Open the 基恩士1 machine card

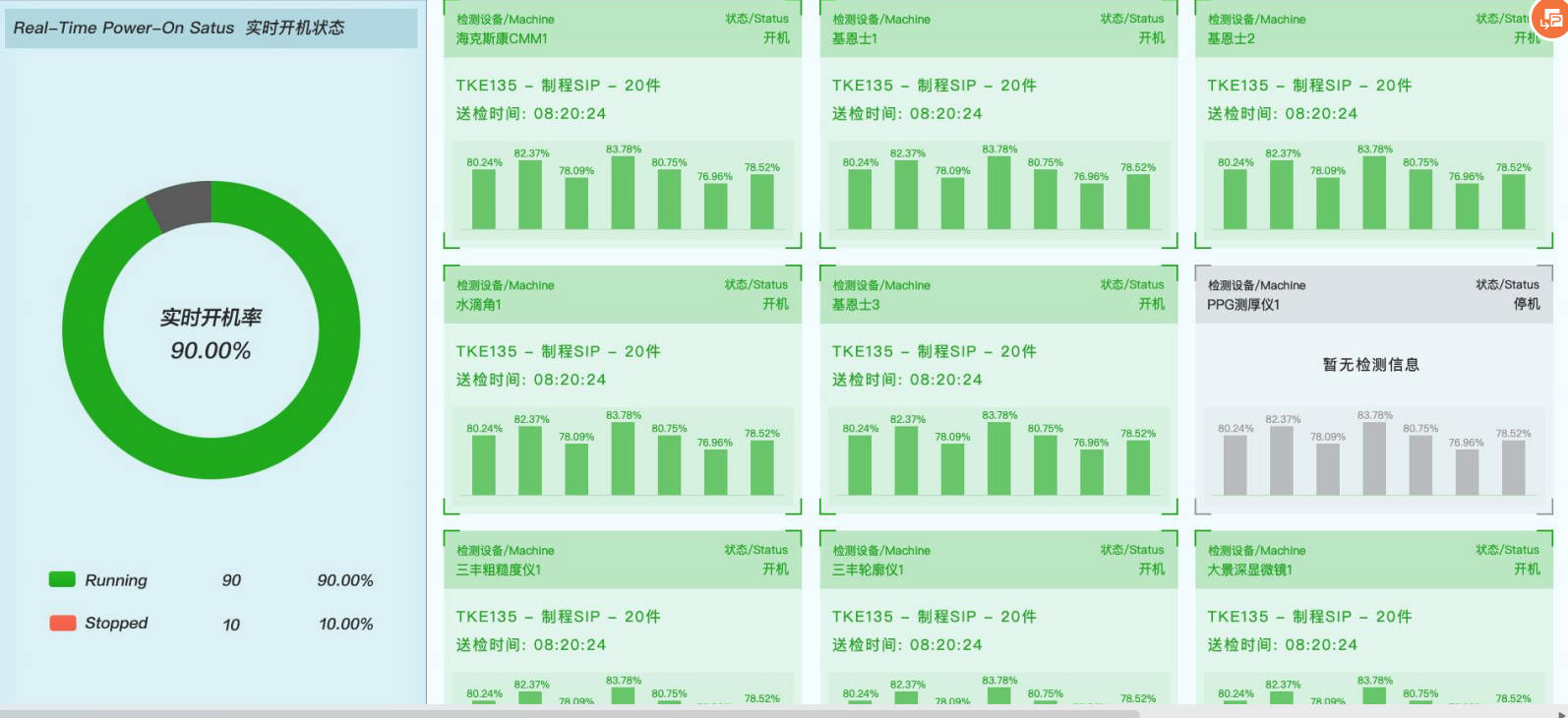click(998, 123)
